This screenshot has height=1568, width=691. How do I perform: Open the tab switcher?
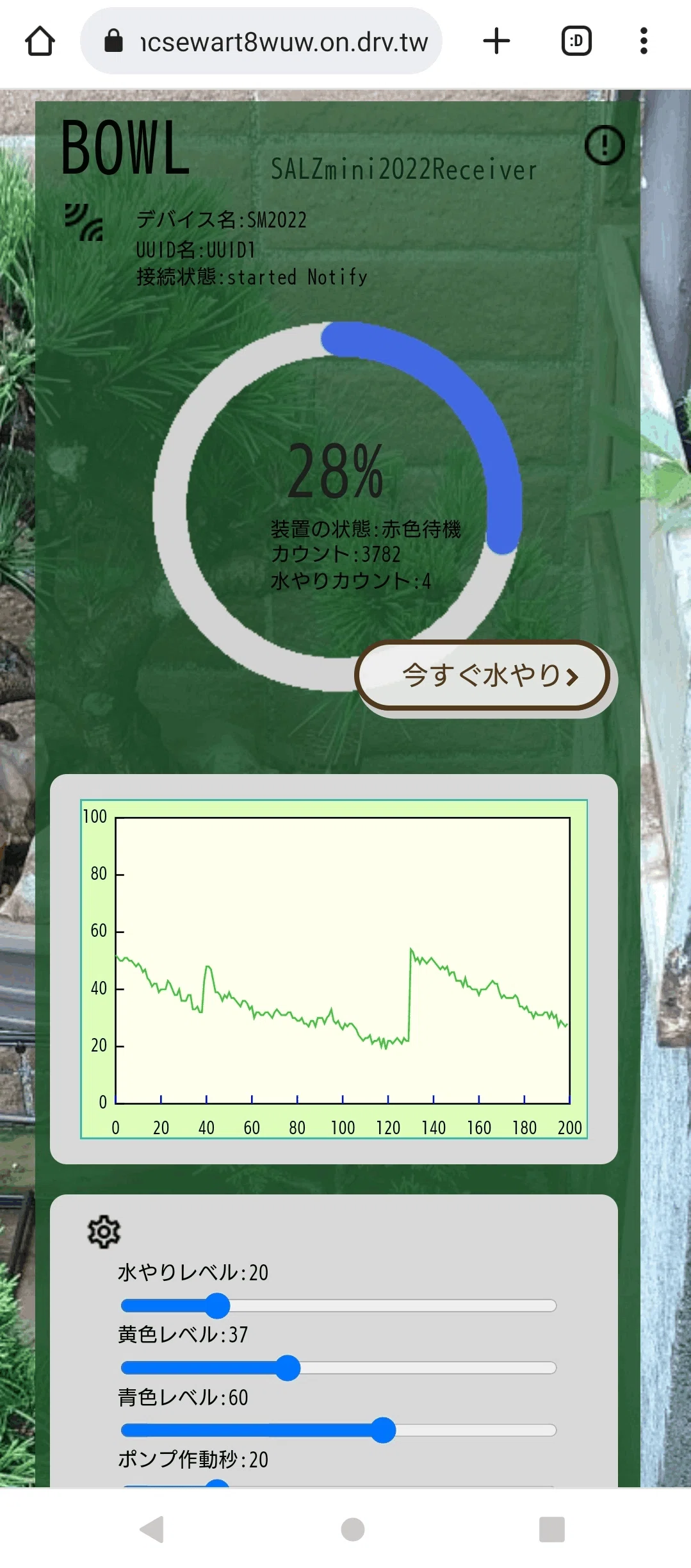pyautogui.click(x=576, y=41)
